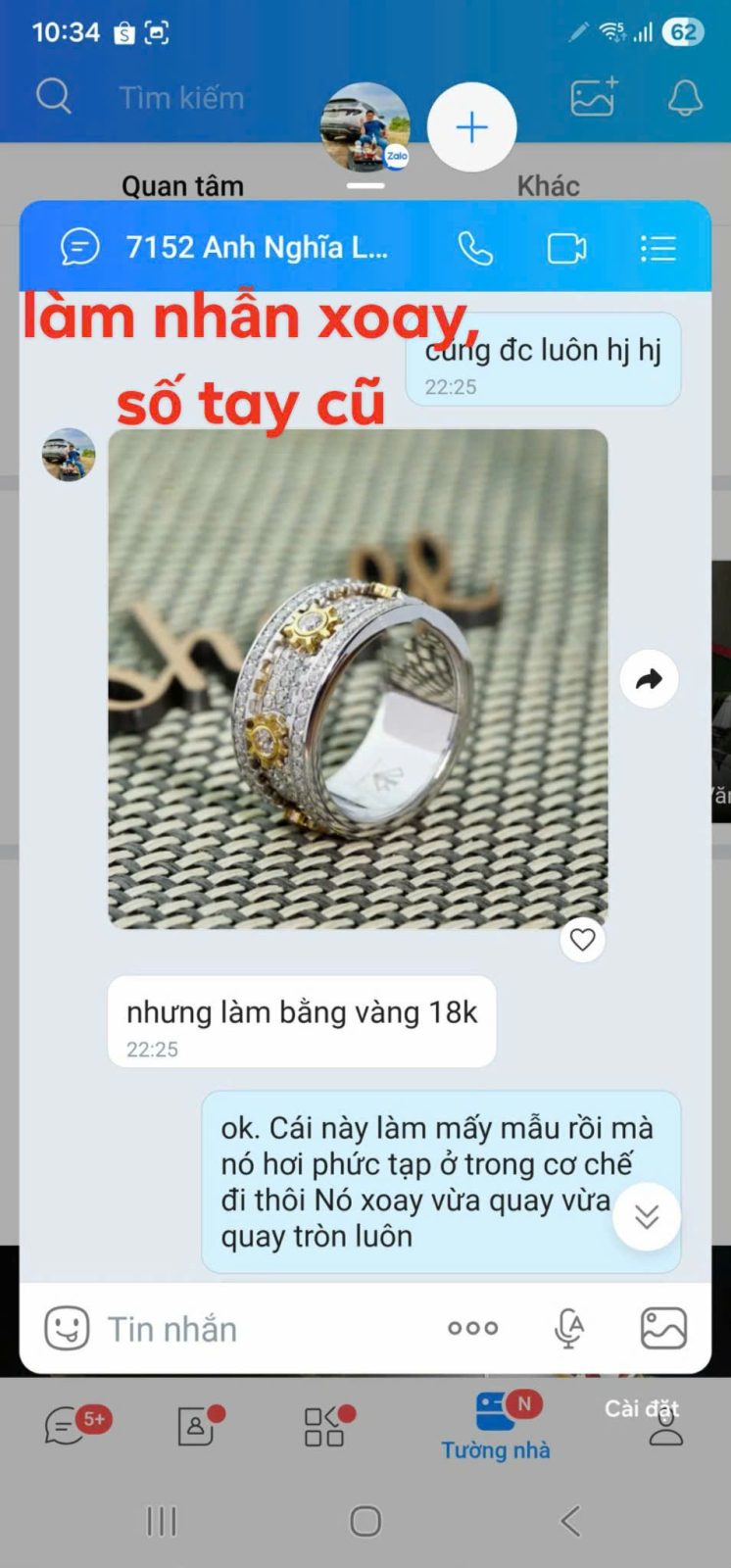Attach a picture from the gallery
731x1568 pixels.
[663, 1329]
